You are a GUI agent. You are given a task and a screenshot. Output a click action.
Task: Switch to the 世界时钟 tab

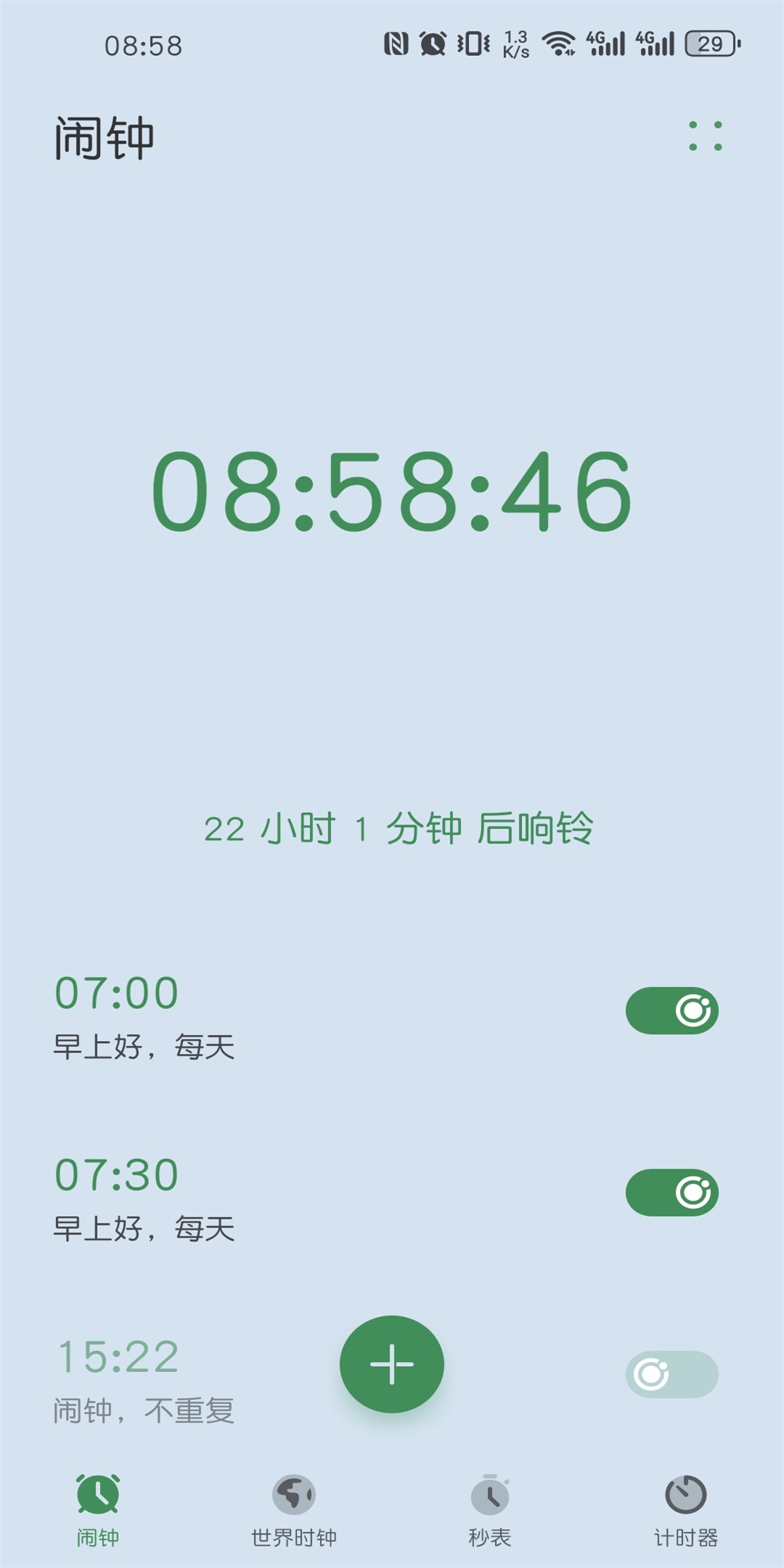(294, 1511)
